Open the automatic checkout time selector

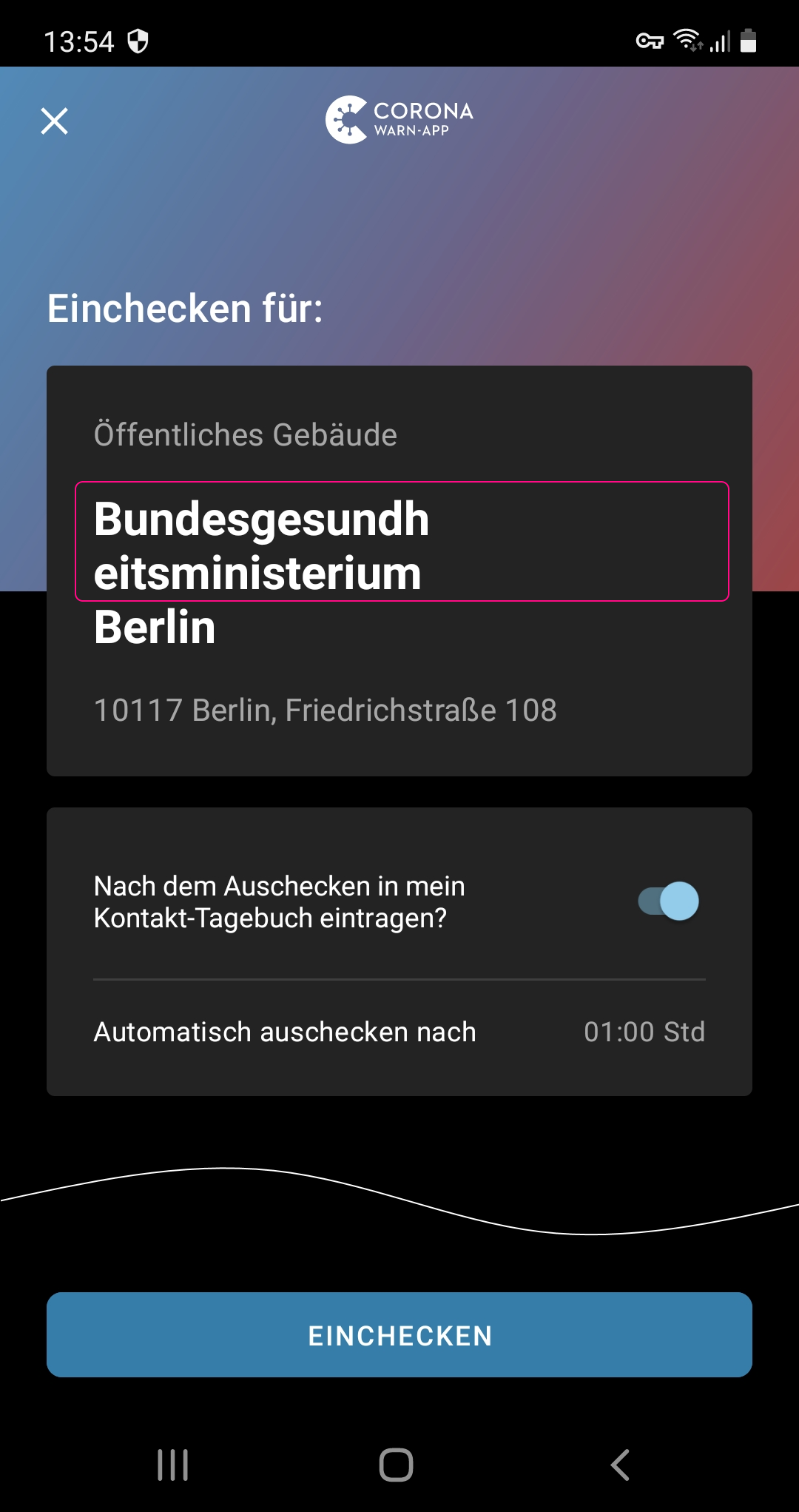[x=644, y=1032]
